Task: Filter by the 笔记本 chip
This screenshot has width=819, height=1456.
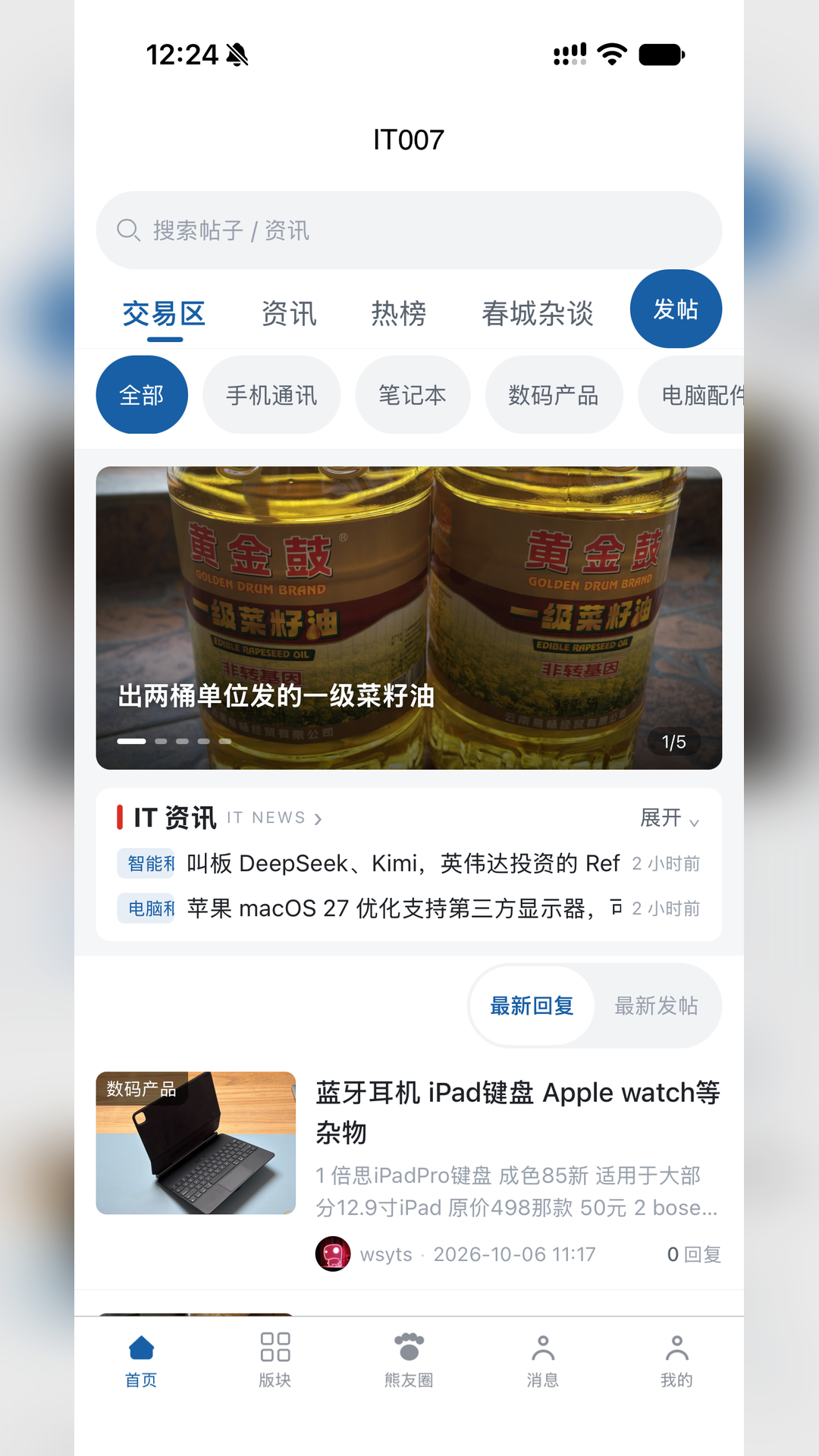Action: point(413,394)
